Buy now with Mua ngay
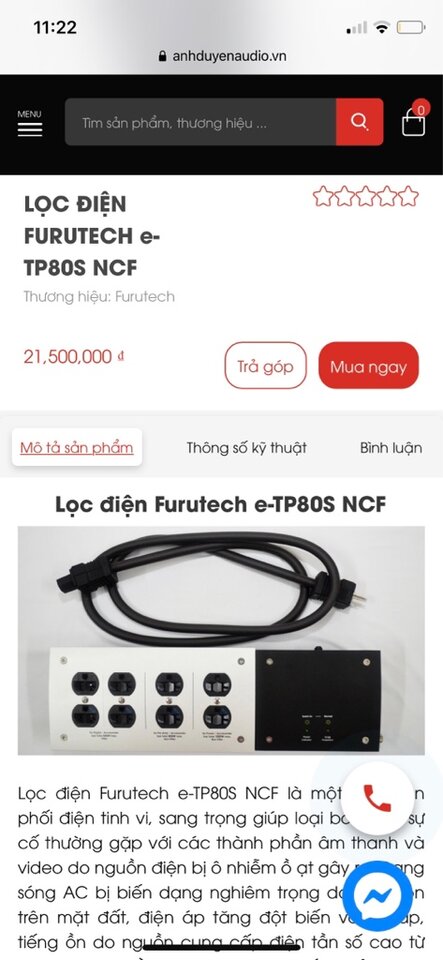The image size is (443, 960). 369,366
